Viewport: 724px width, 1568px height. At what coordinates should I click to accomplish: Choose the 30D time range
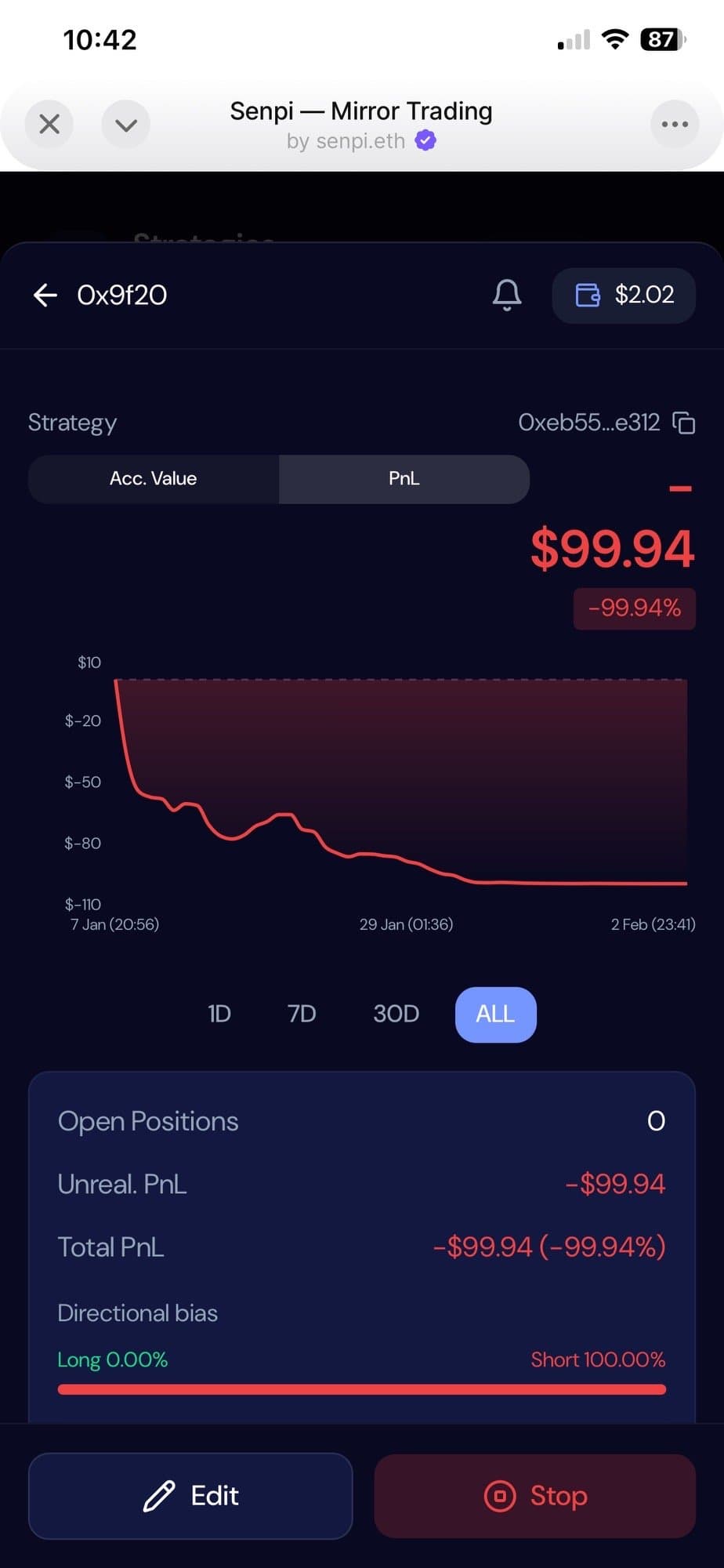pyautogui.click(x=396, y=1014)
